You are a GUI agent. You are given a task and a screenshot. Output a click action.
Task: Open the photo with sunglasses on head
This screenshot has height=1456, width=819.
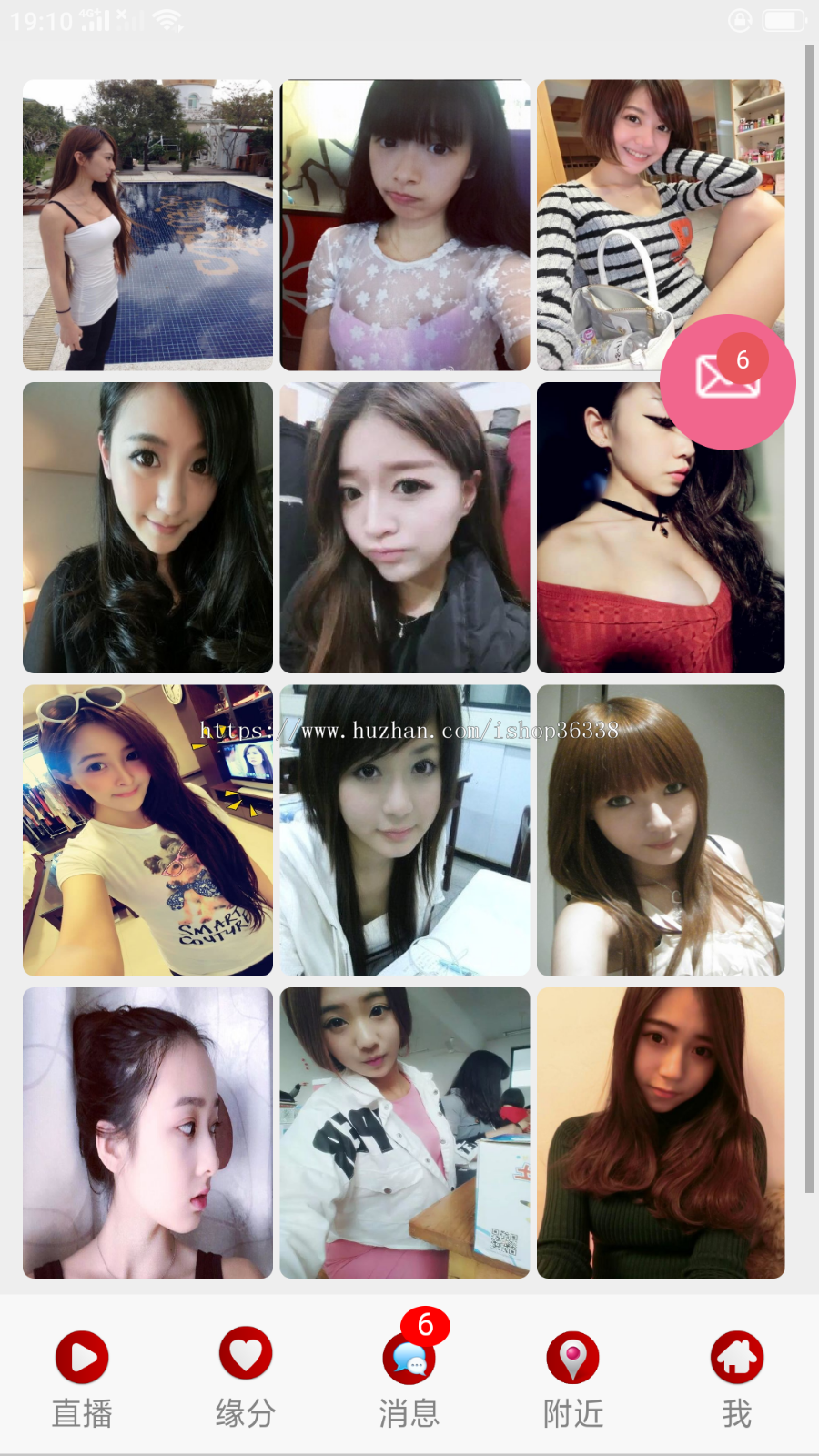(147, 830)
